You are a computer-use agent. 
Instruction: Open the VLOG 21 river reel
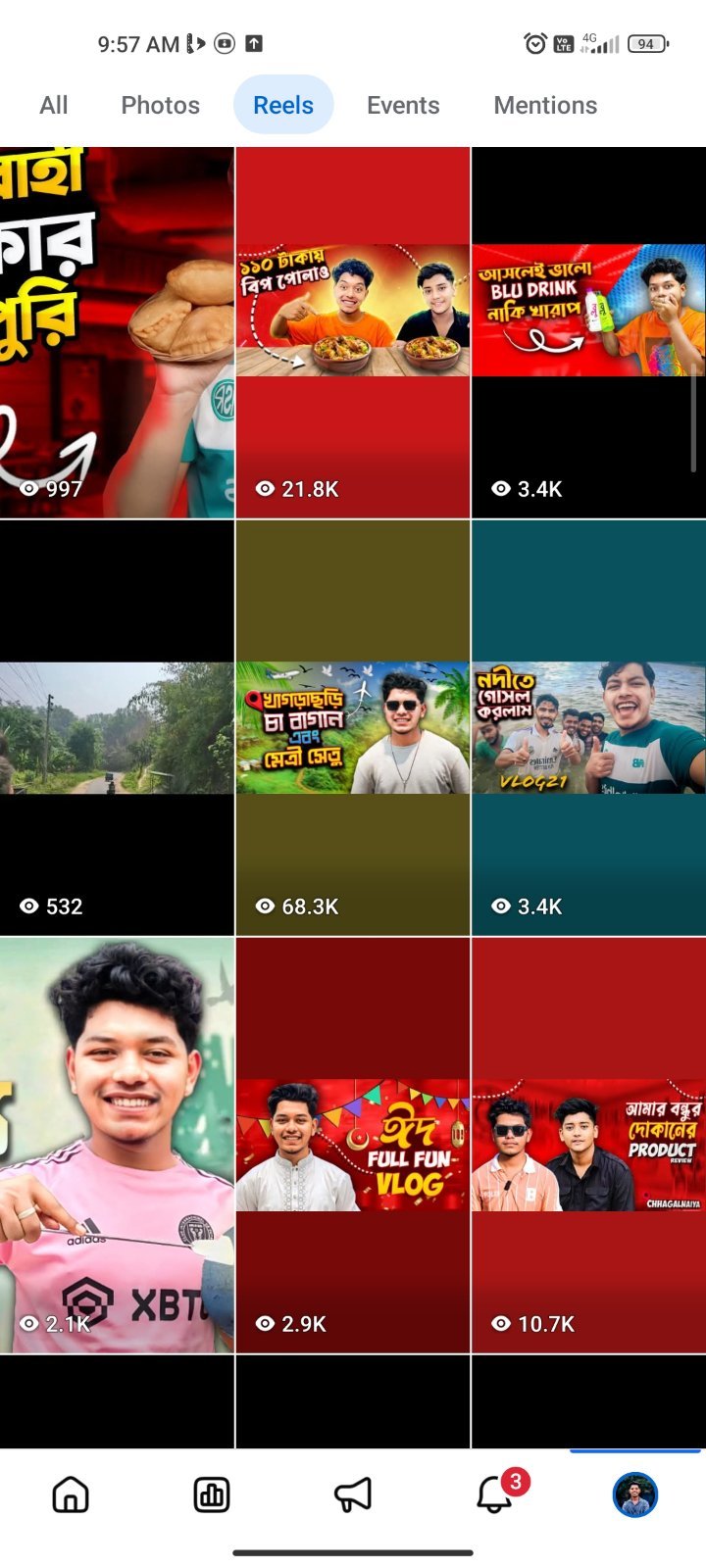588,728
